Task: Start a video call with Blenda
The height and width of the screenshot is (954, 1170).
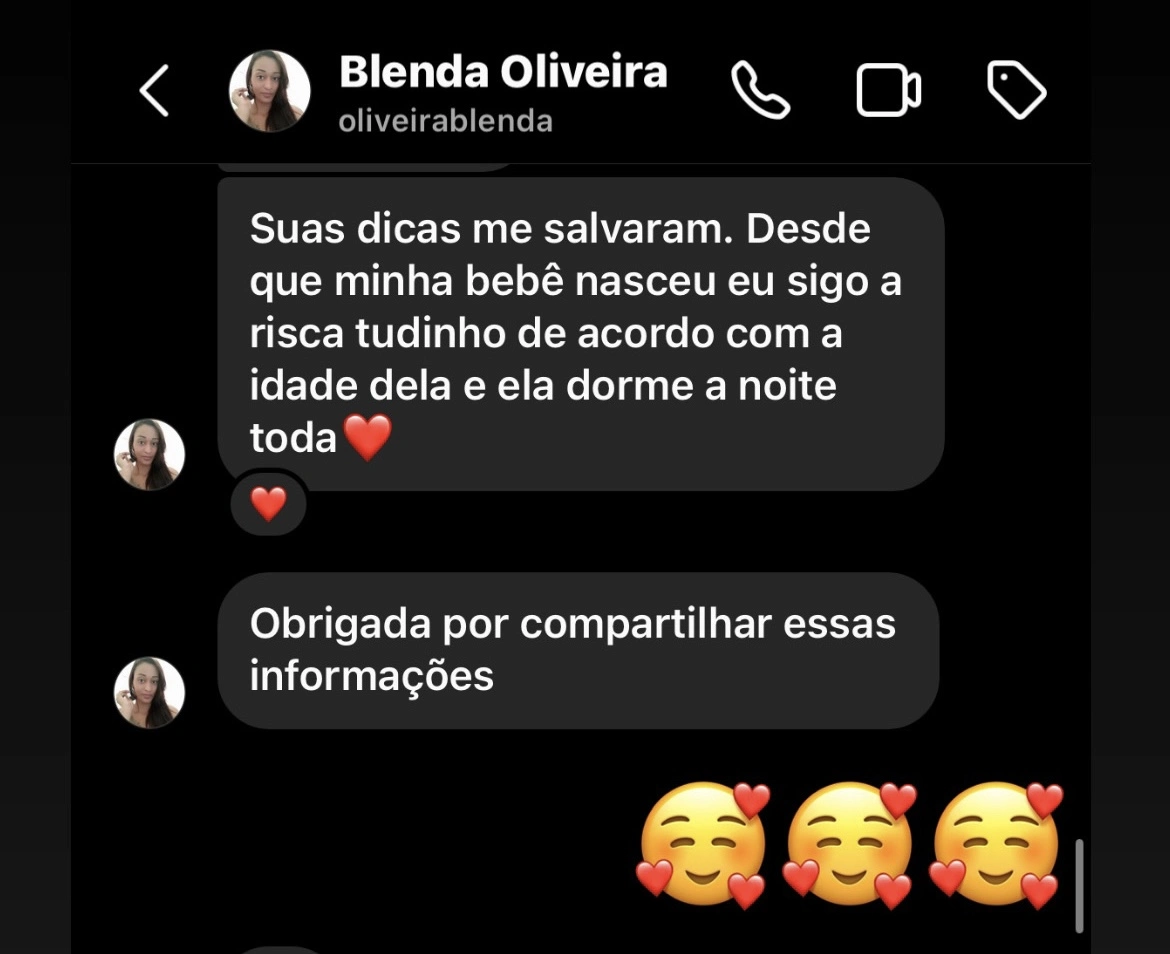Action: [x=888, y=92]
